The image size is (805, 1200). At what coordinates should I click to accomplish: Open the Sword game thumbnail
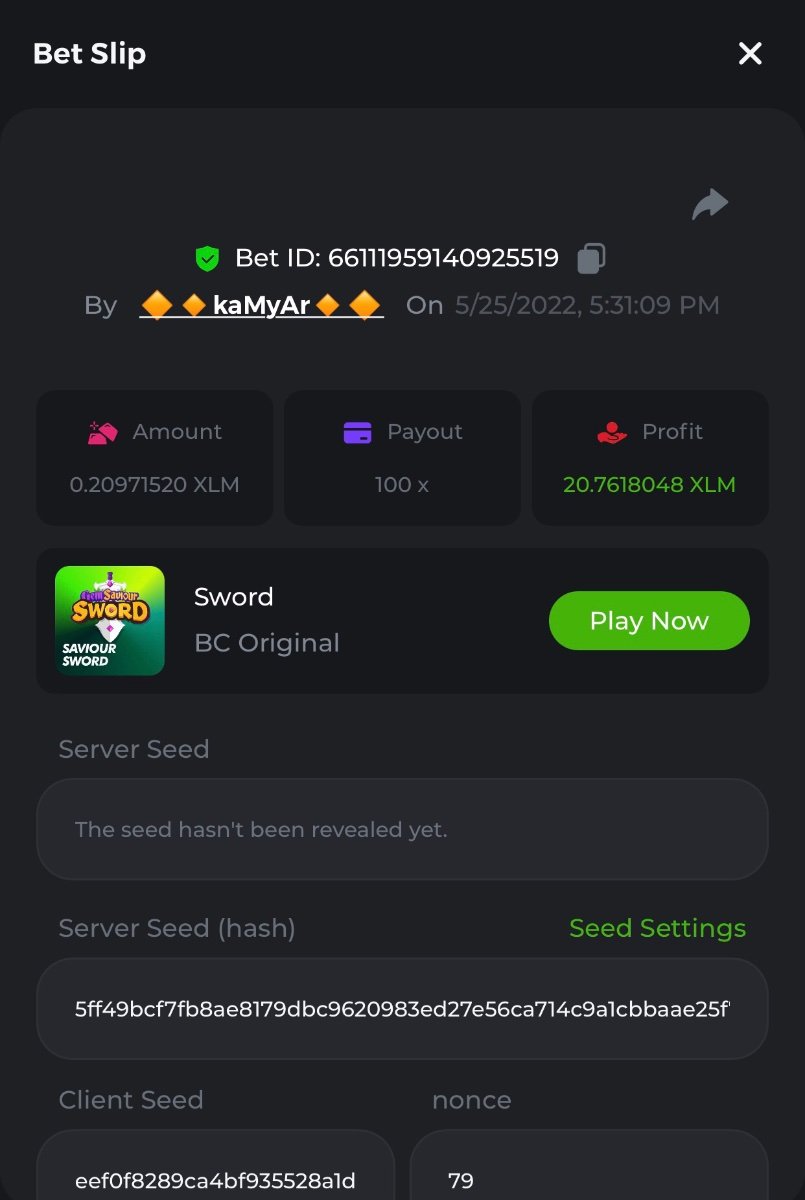[x=110, y=621]
